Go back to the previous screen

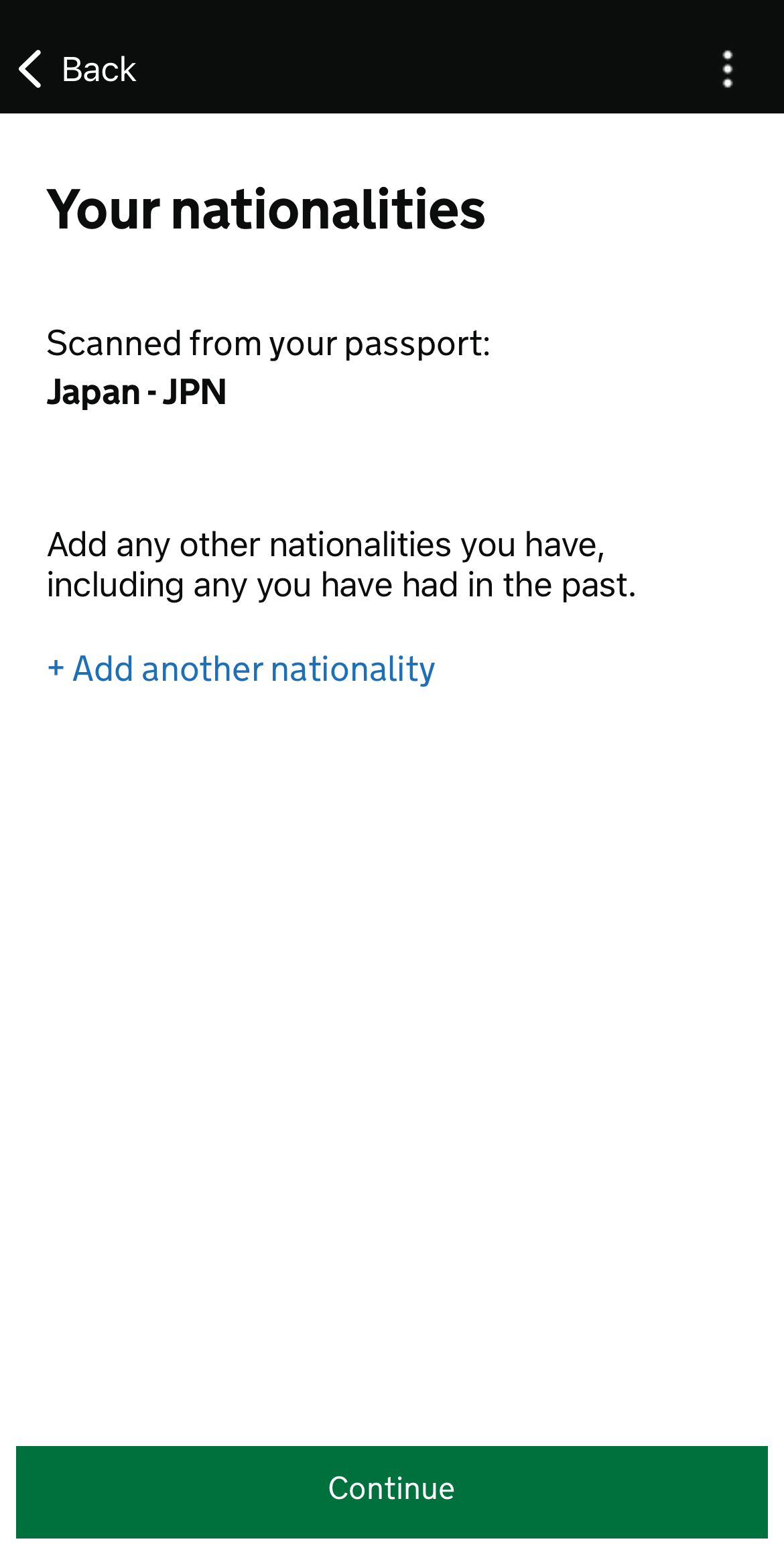77,69
